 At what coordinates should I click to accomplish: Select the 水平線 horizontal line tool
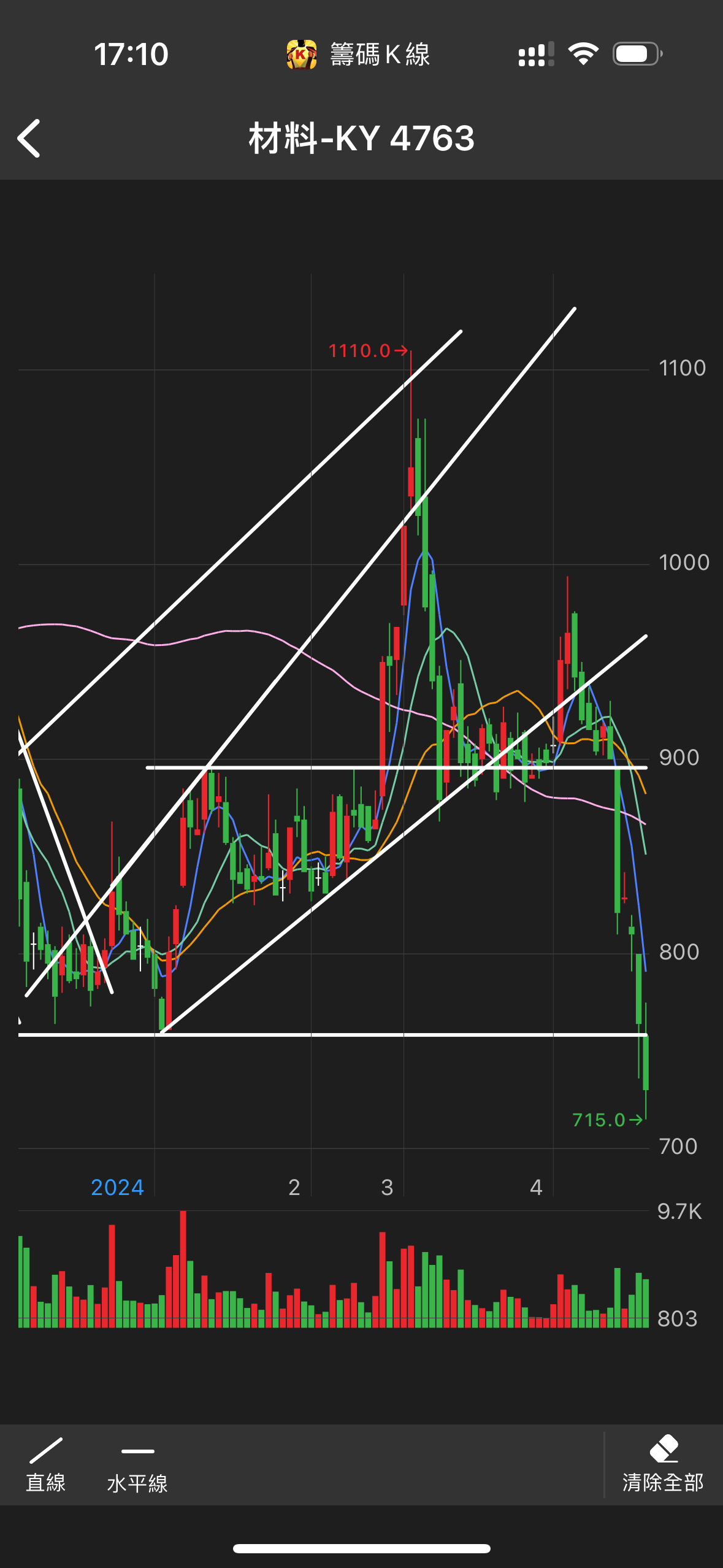[137, 1466]
